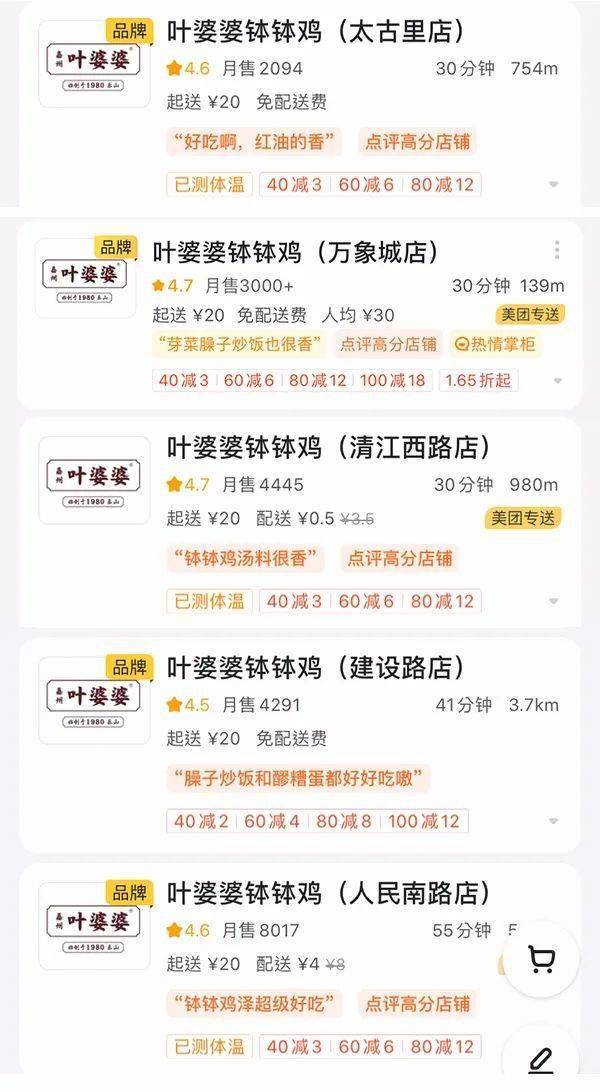Expand discount tags for 太古里店
Screen dimensions: 600x1092
click(x=553, y=185)
